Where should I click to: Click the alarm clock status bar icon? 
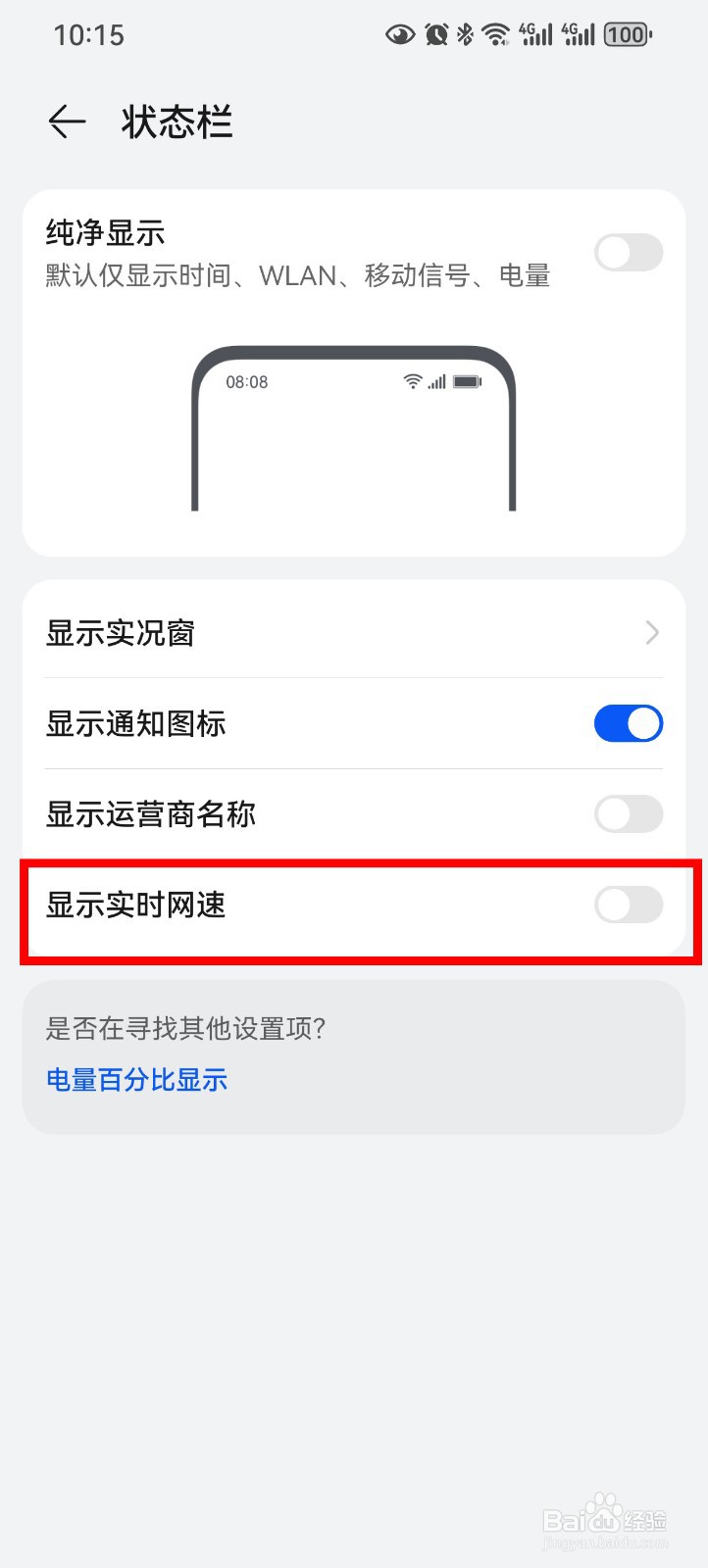[x=434, y=34]
